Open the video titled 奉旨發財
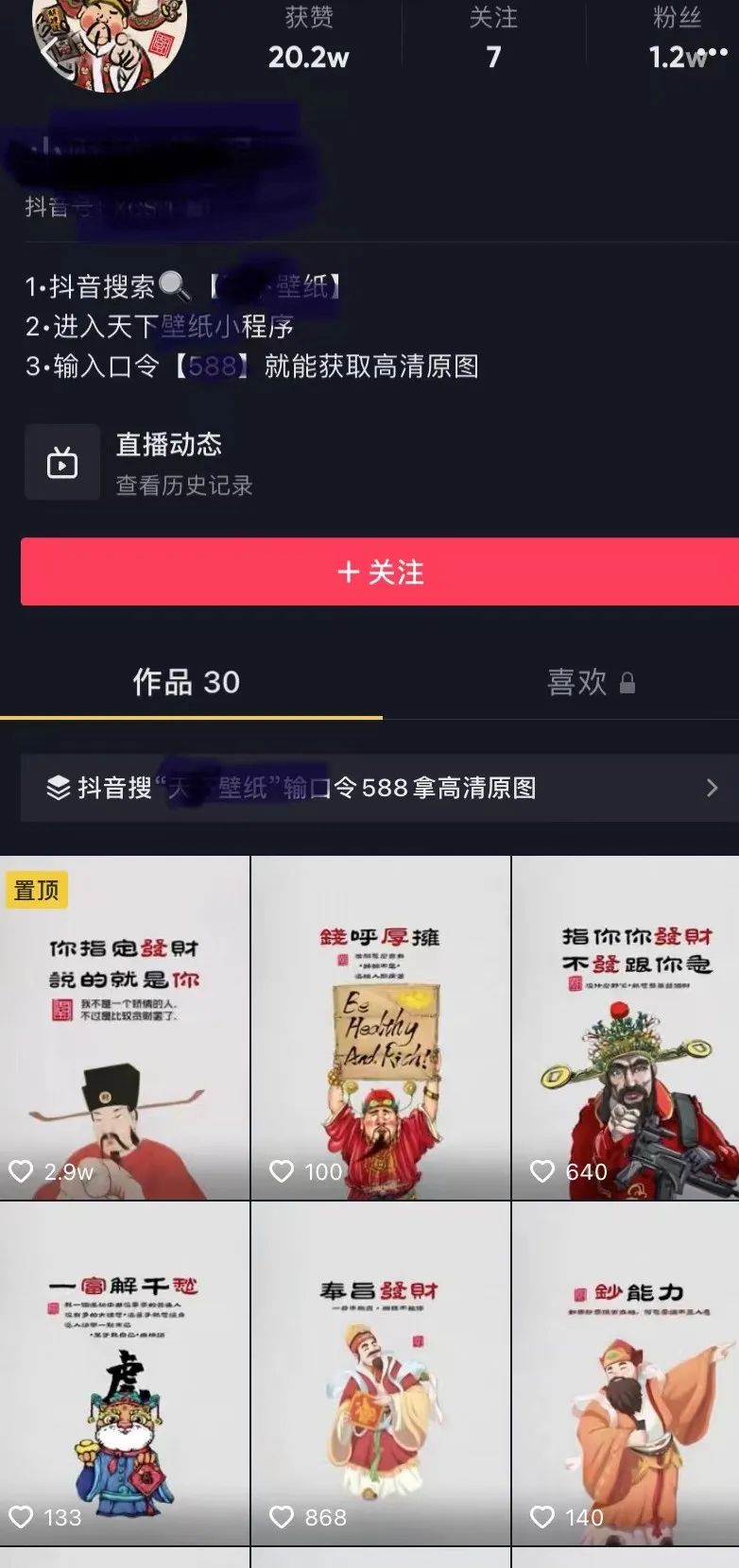Image resolution: width=739 pixels, height=1568 pixels. (x=380, y=1373)
